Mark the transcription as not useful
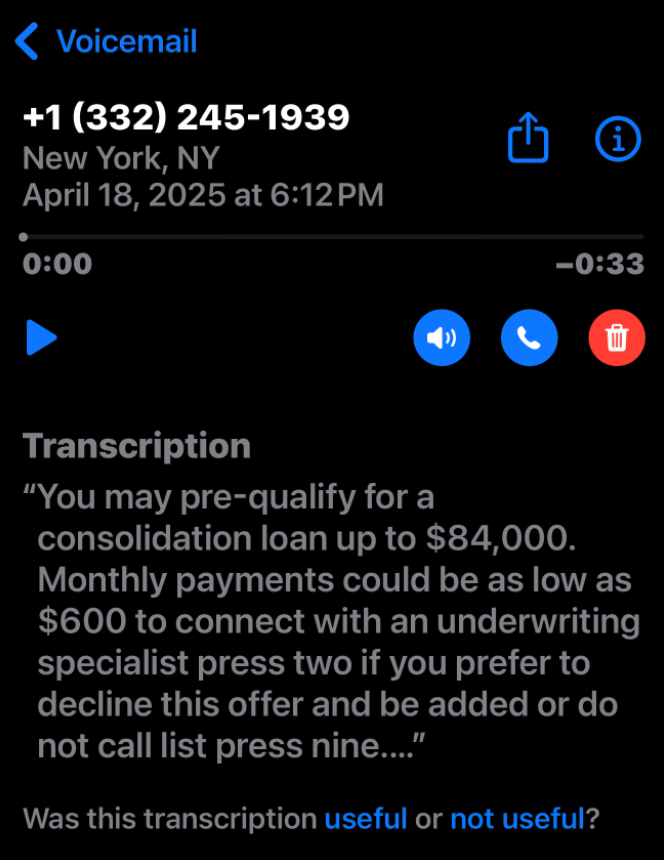This screenshot has width=664, height=860. pos(517,819)
